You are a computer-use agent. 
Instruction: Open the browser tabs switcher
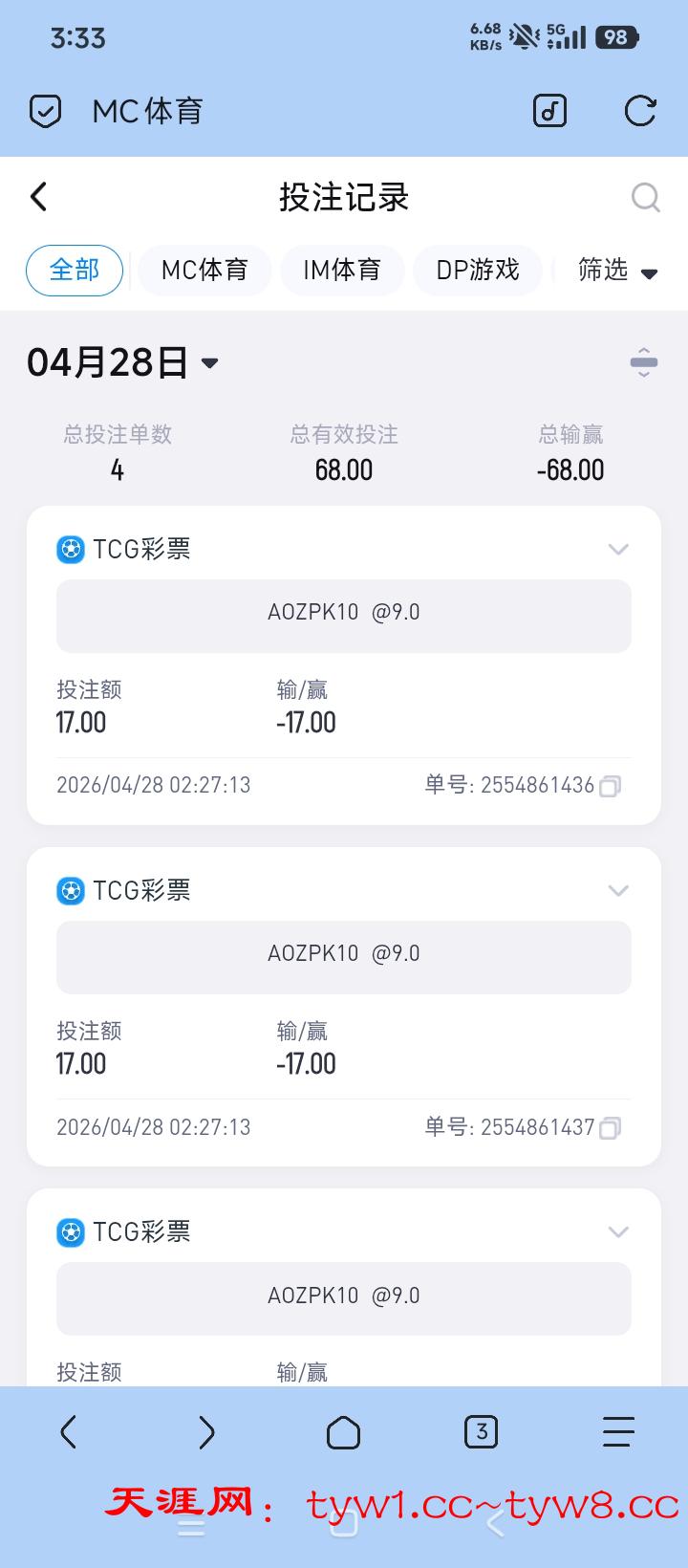[x=481, y=1432]
